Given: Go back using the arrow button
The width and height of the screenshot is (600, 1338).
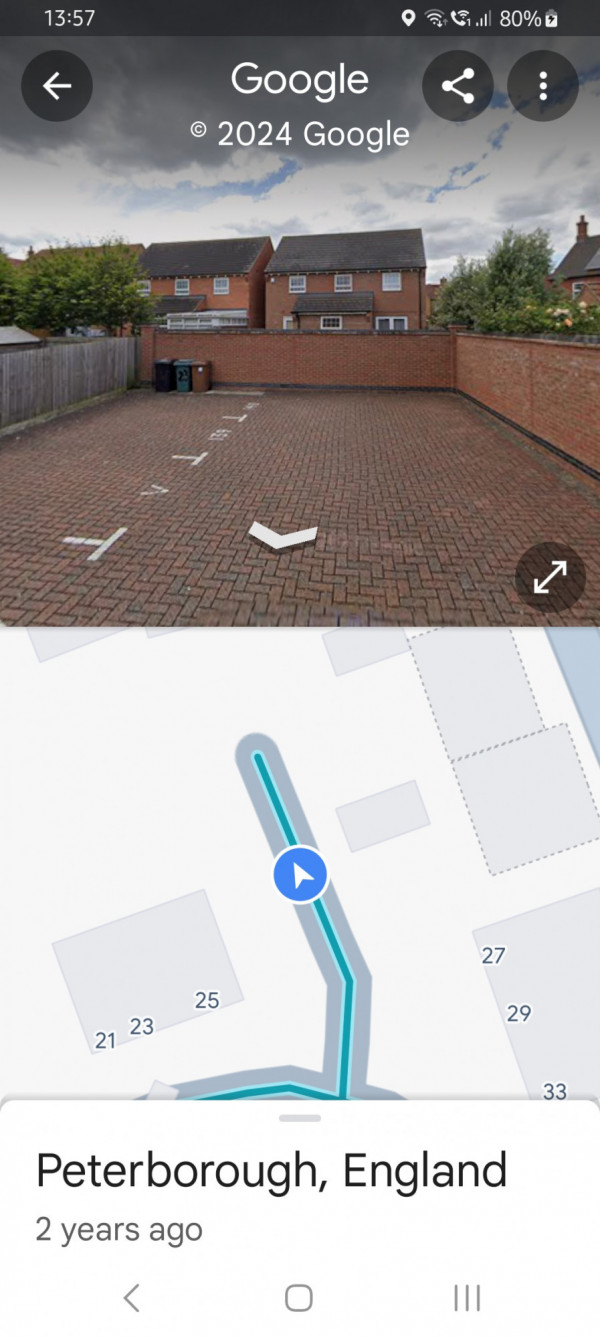Looking at the screenshot, I should [x=57, y=87].
